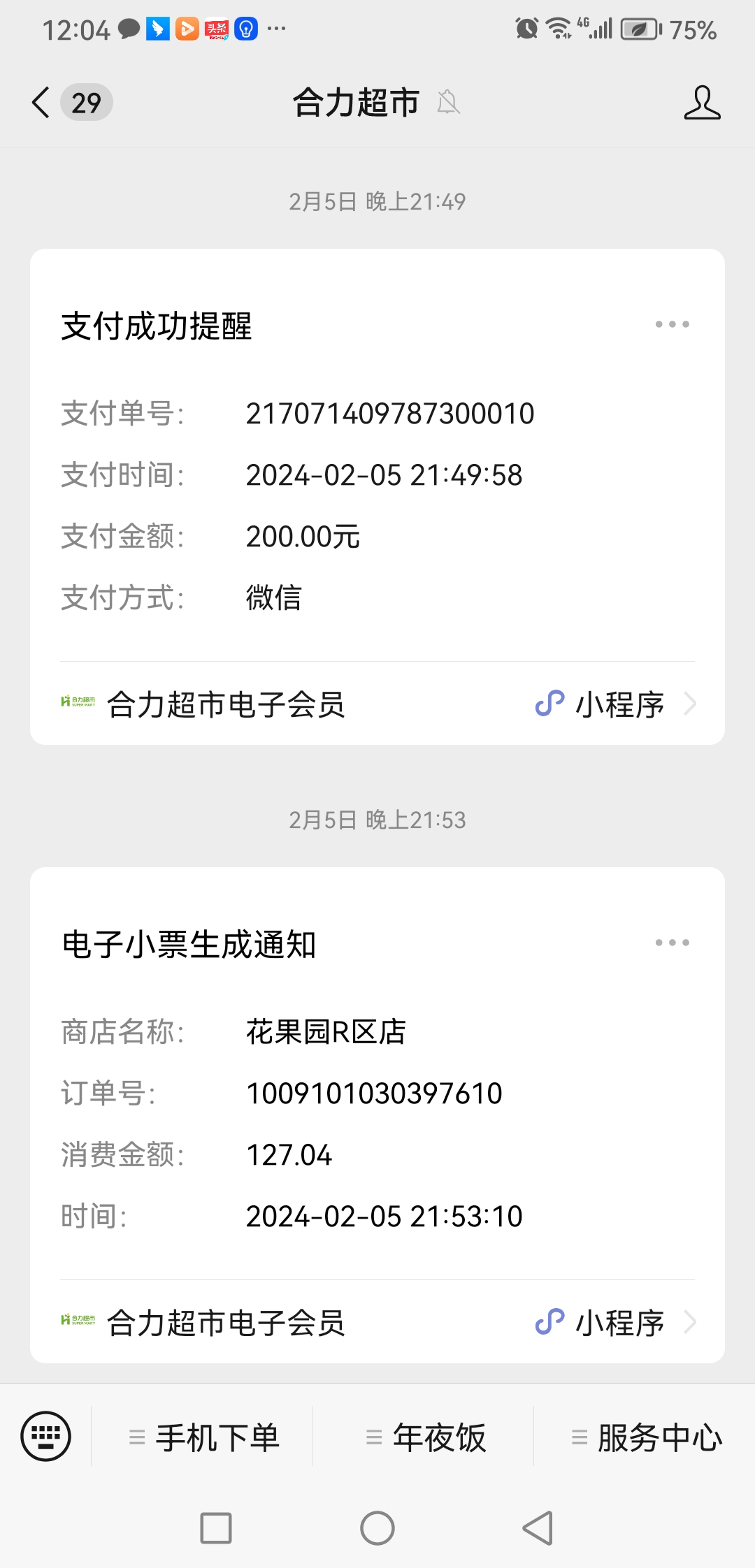Expand the 服务中心 menu
Viewport: 755px width, 1568px height.
click(647, 1437)
